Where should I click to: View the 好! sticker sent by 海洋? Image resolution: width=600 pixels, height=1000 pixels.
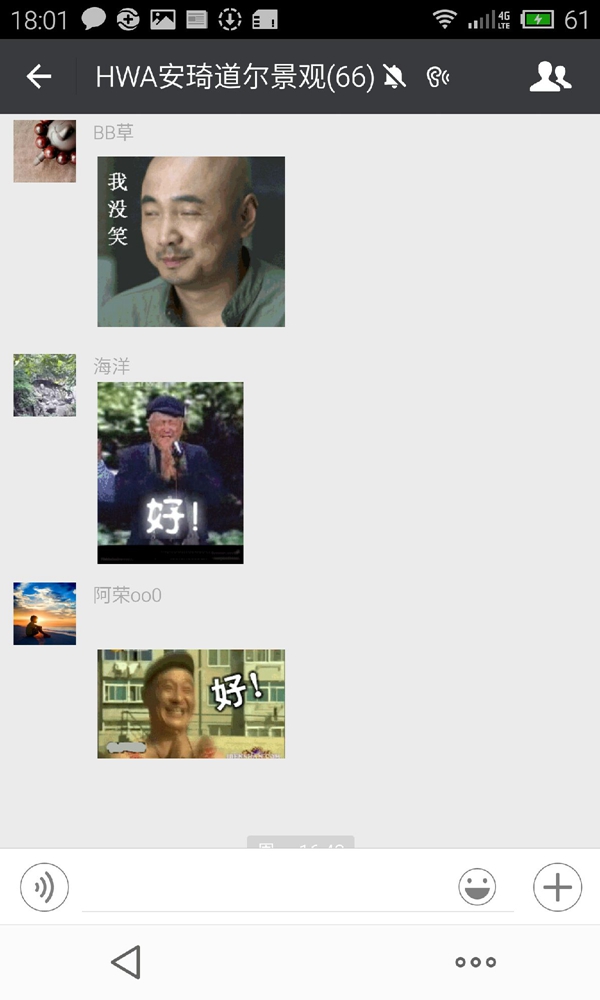[x=170, y=473]
